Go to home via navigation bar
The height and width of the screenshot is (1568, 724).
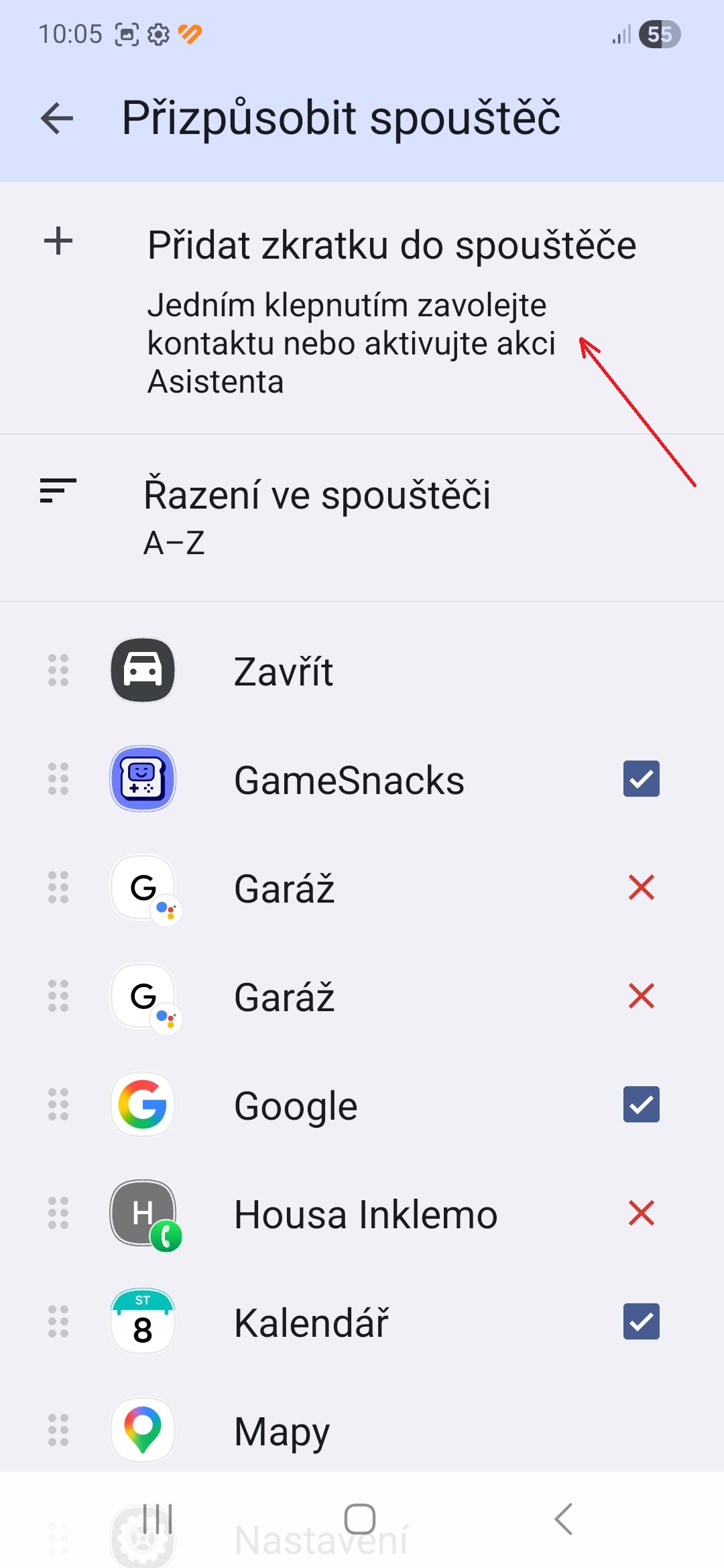tap(360, 1518)
